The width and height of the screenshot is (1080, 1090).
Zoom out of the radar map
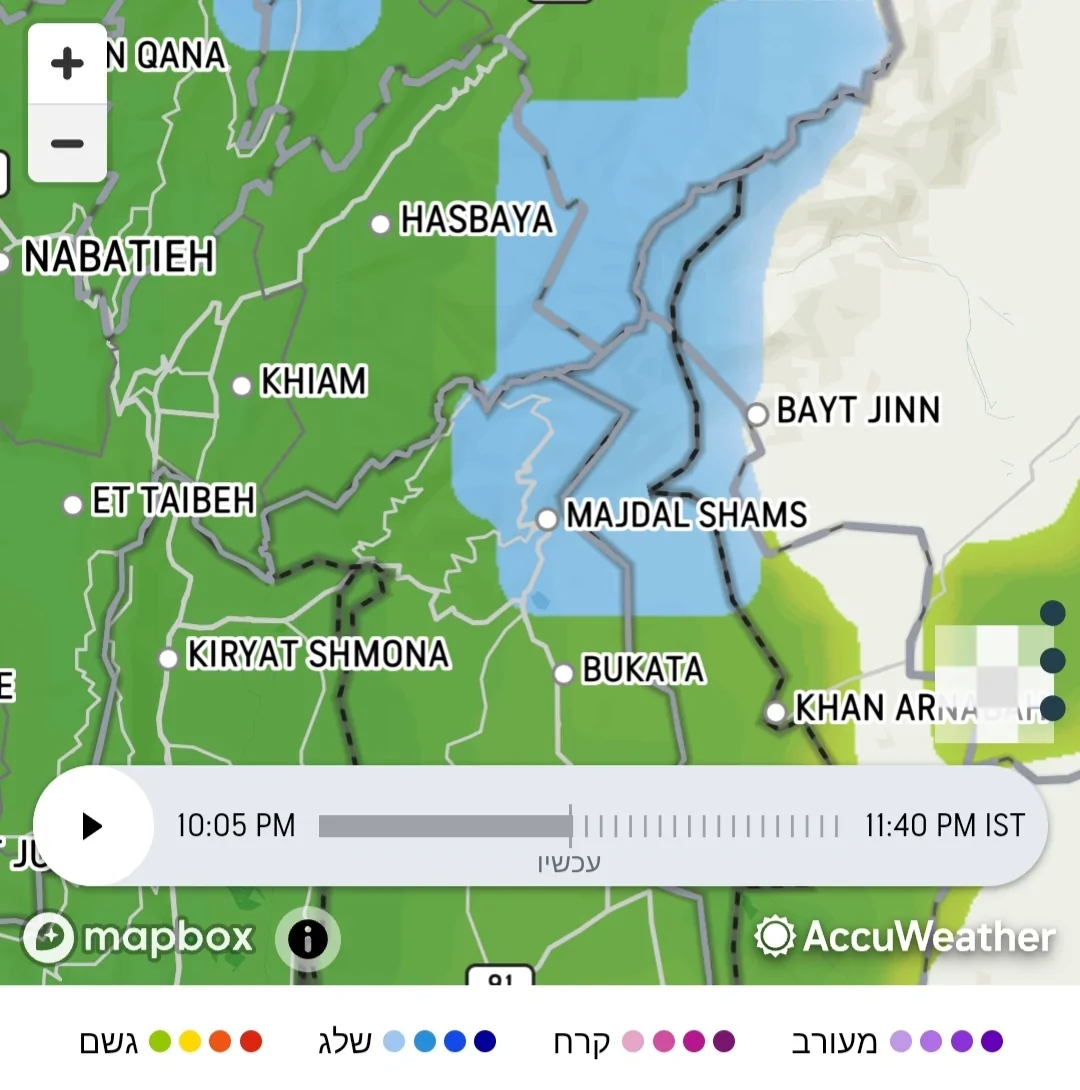[67, 144]
